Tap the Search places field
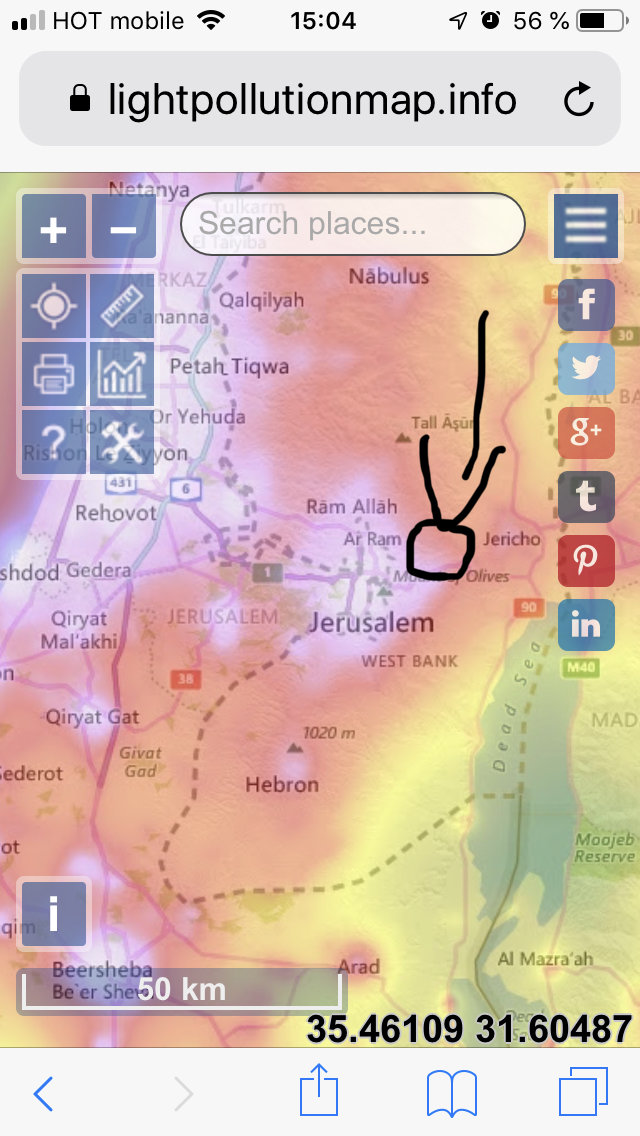The image size is (640, 1136). point(352,224)
